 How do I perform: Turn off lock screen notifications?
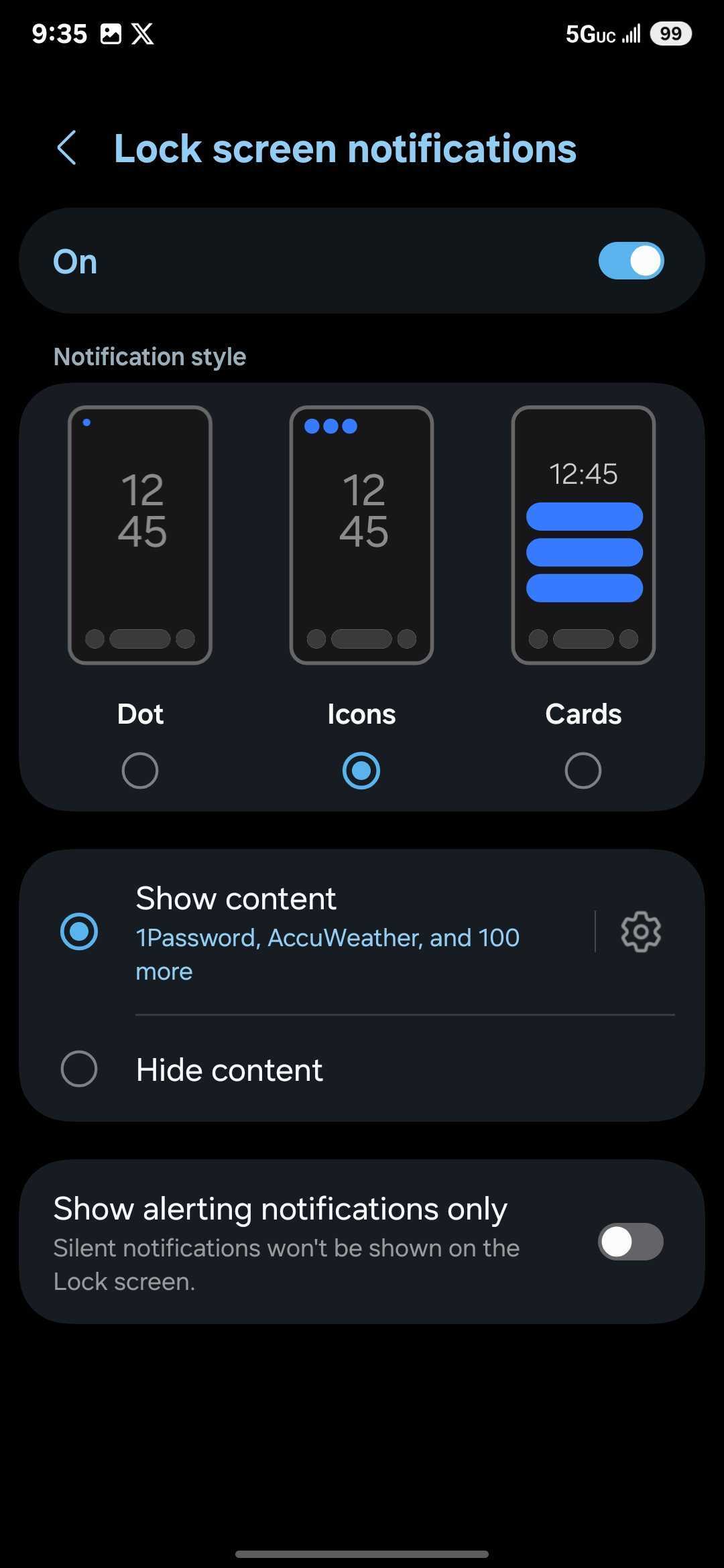630,261
